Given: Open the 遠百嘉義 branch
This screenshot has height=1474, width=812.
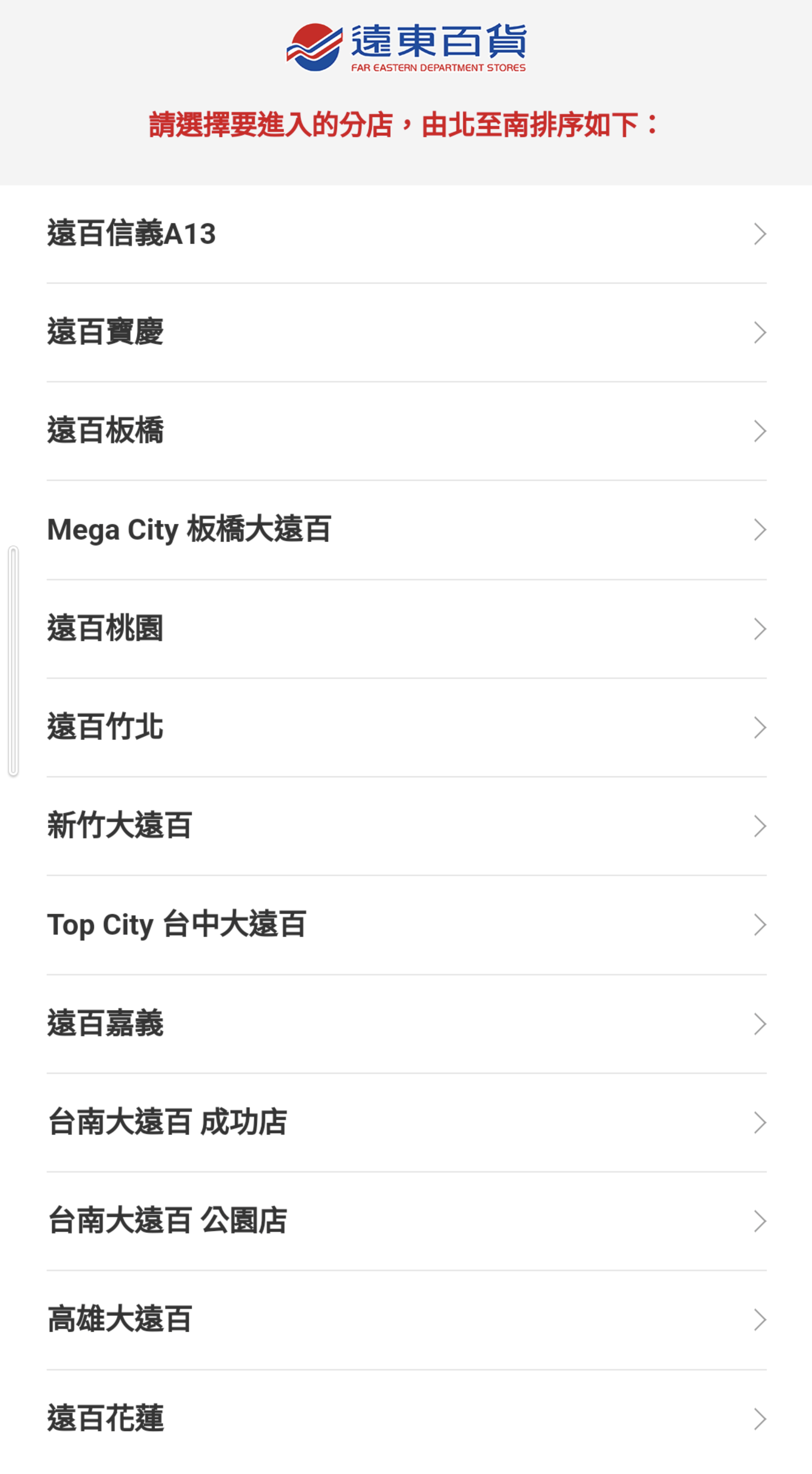Looking at the screenshot, I should pos(406,1024).
